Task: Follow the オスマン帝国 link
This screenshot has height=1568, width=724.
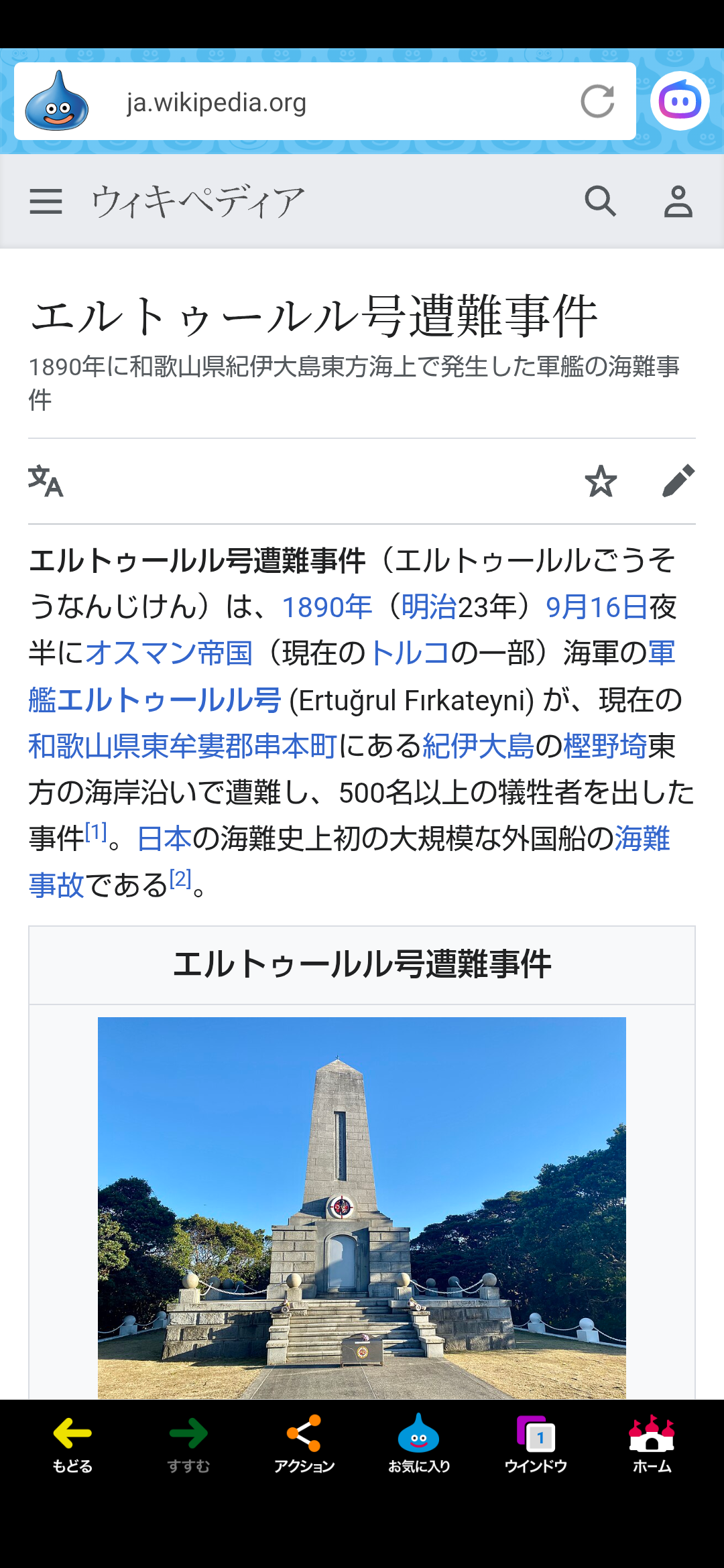Action: [x=169, y=653]
